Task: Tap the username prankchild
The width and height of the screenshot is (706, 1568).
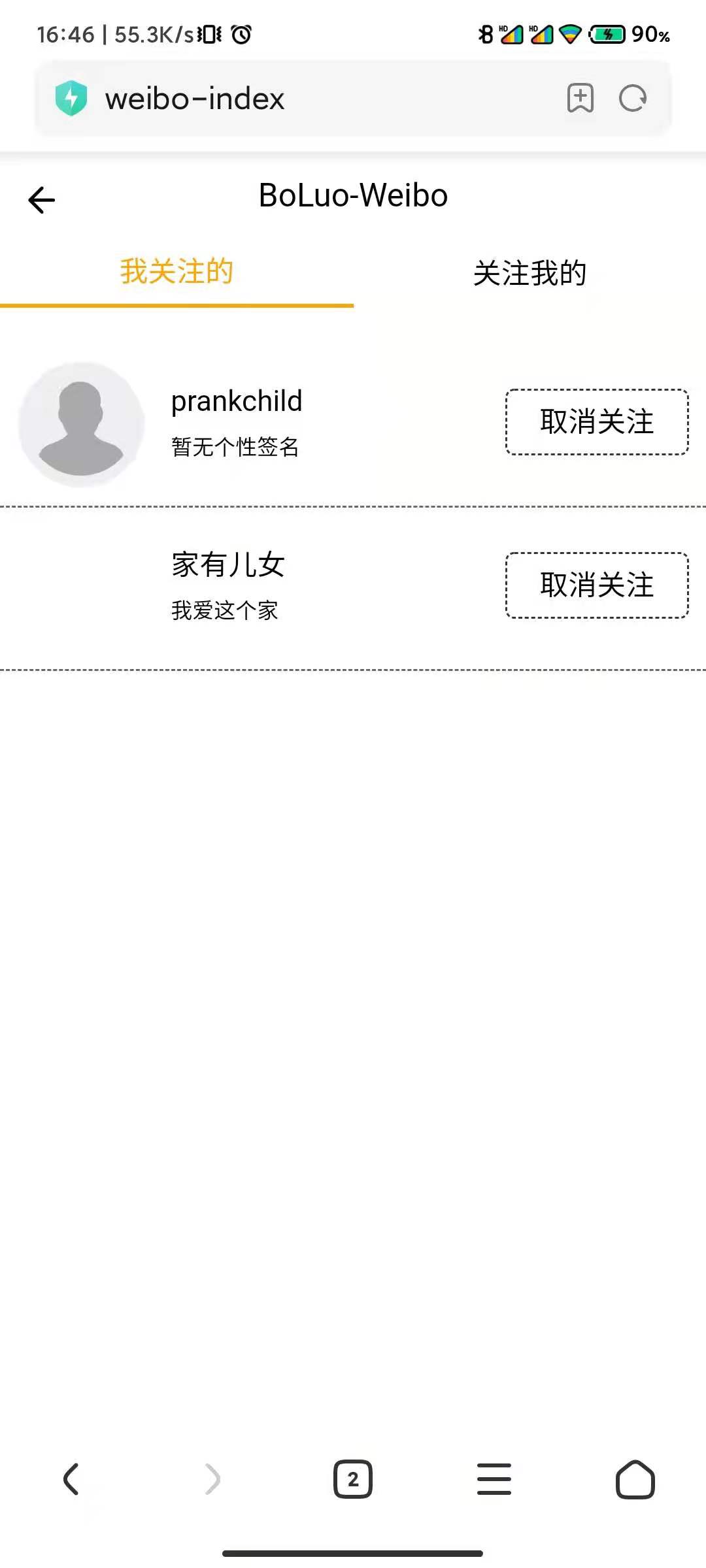Action: coord(235,400)
